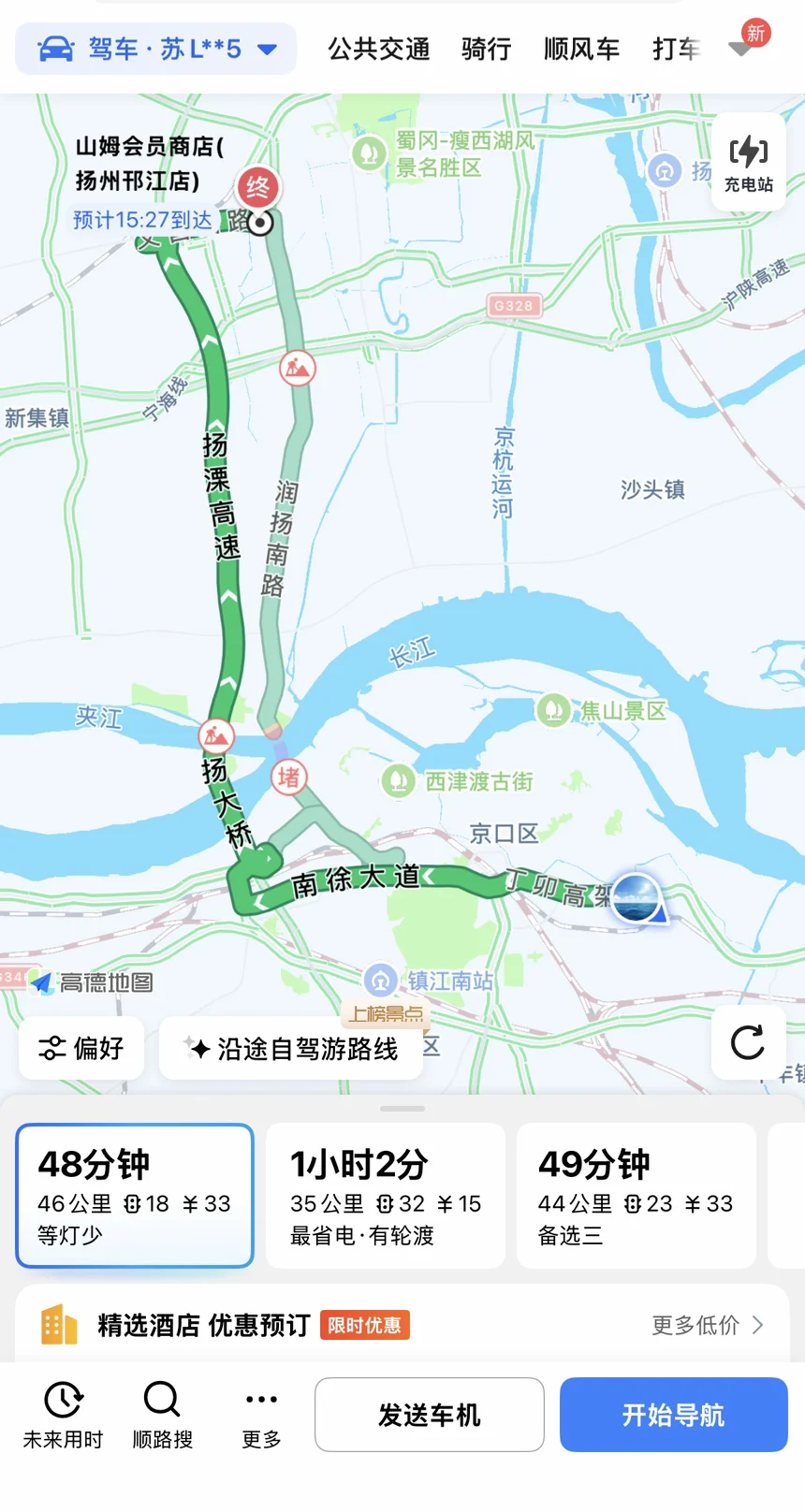Switch to the 顺风车 tab

coord(581,49)
